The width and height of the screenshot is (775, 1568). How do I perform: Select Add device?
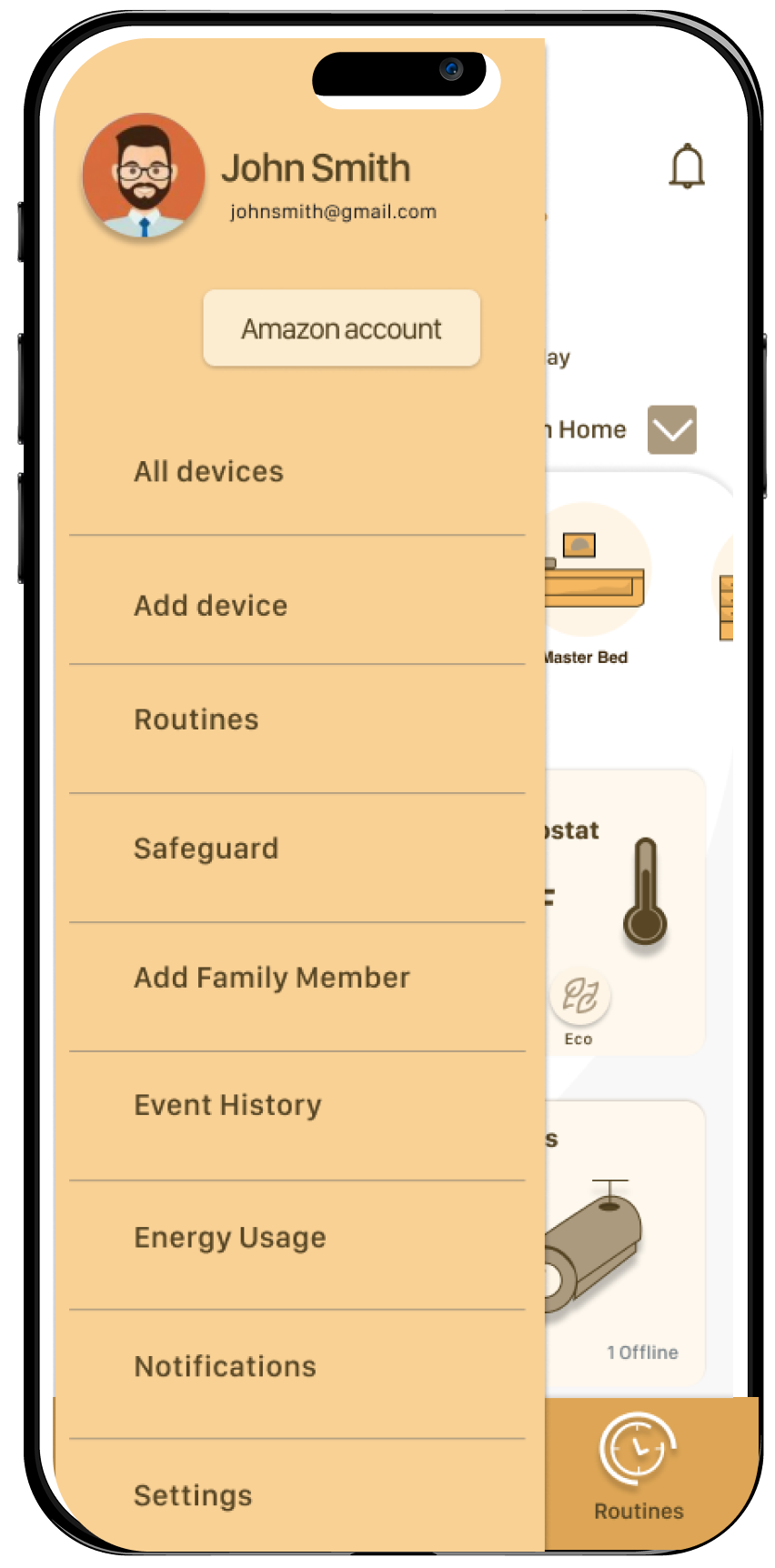[210, 605]
